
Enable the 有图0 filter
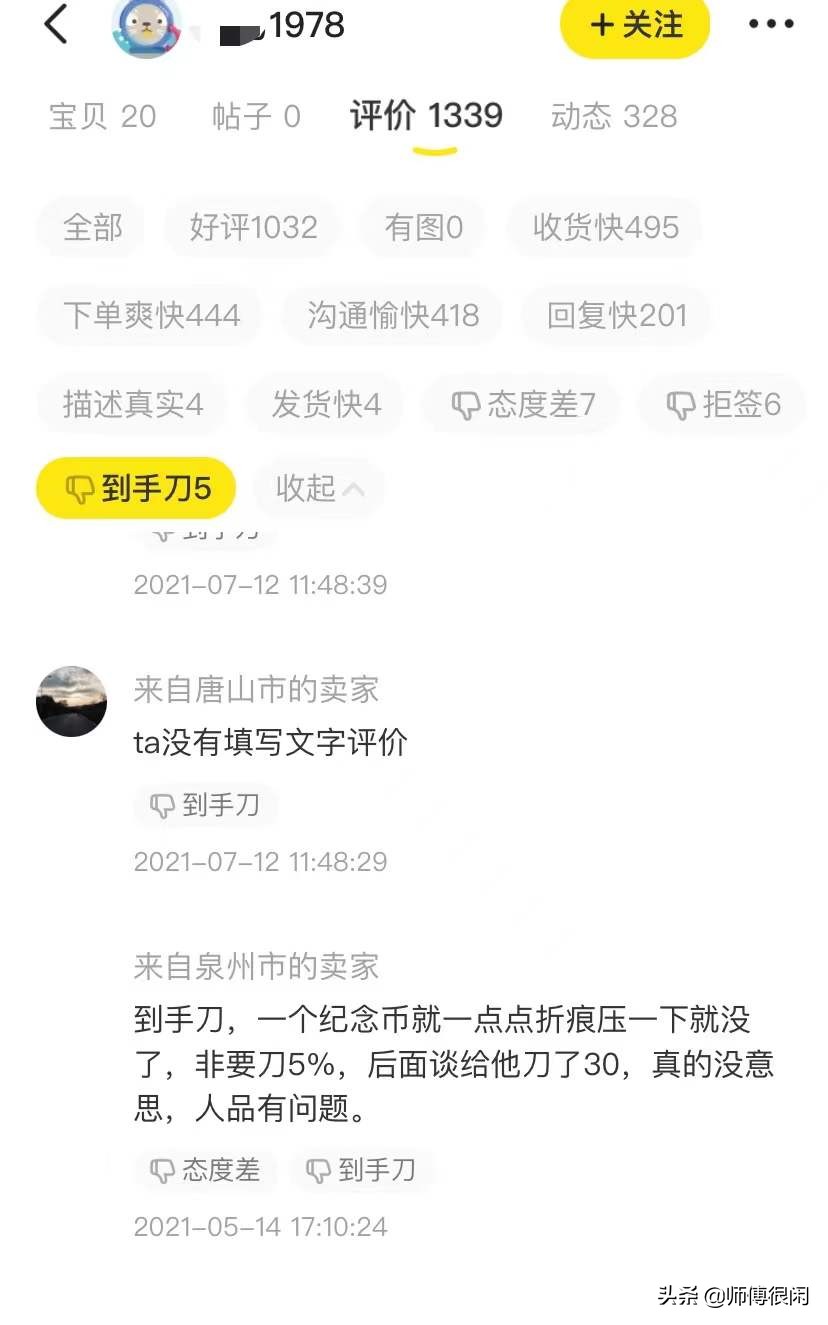point(422,227)
